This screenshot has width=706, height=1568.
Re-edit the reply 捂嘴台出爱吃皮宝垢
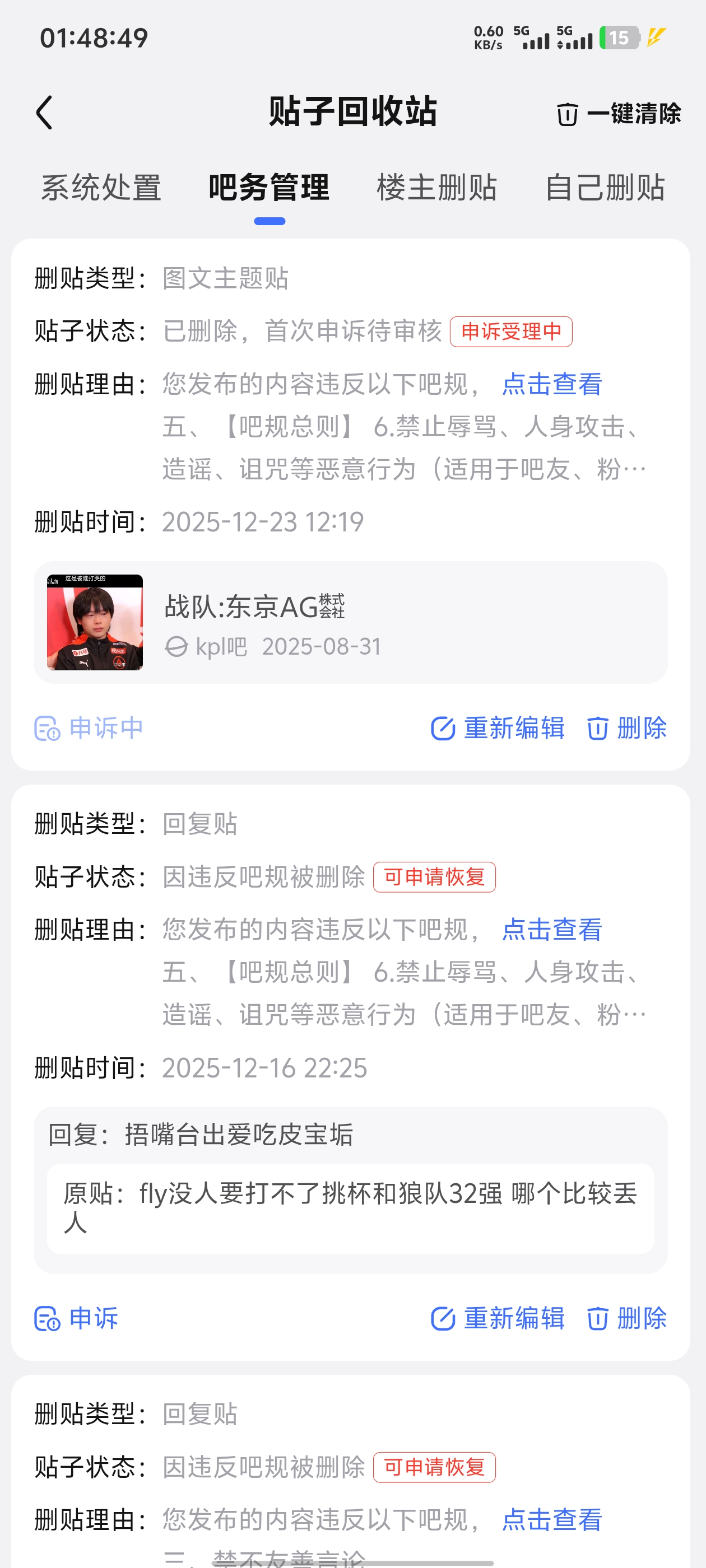(x=498, y=1318)
